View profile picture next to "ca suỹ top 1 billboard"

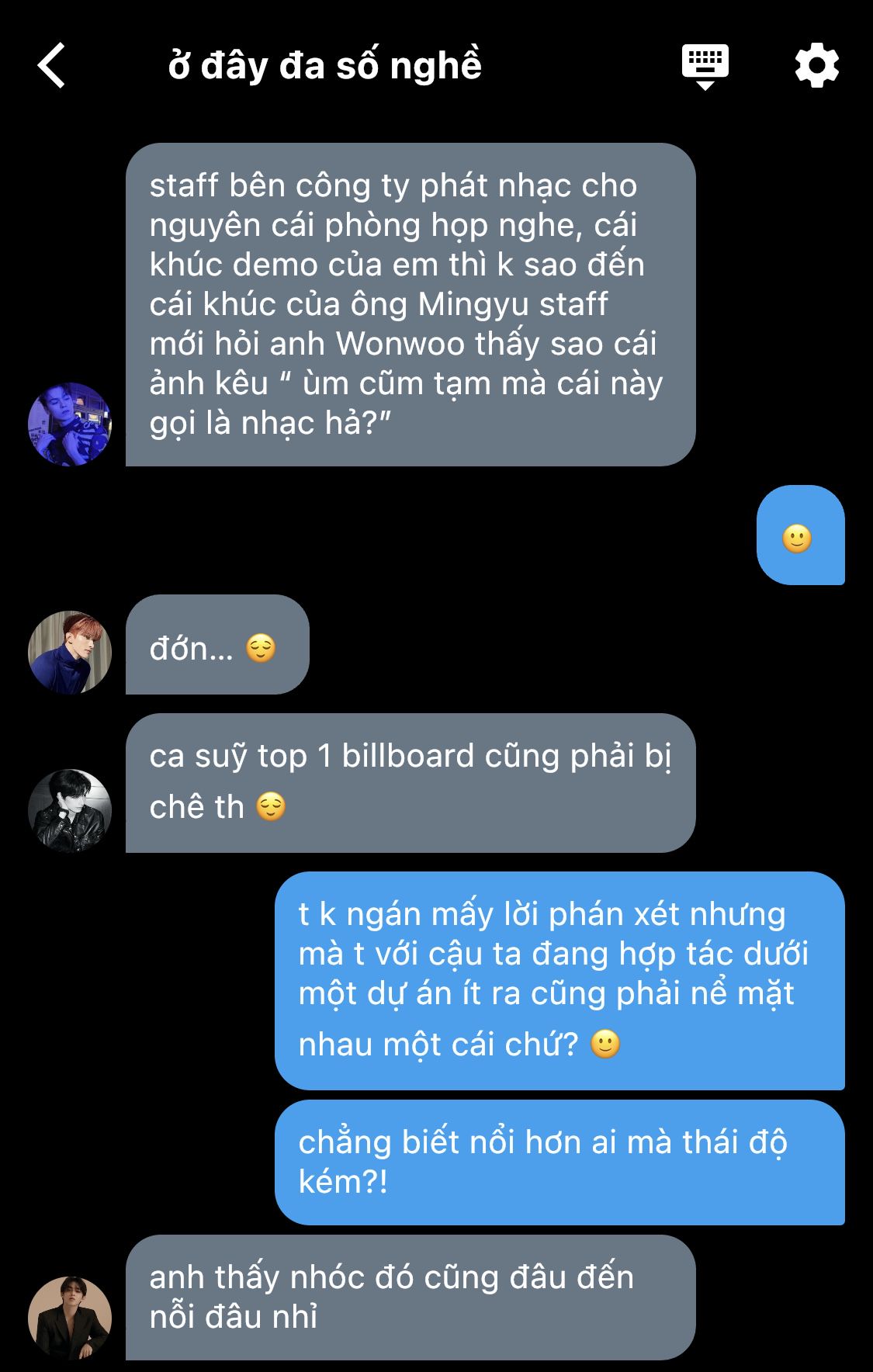[70, 810]
